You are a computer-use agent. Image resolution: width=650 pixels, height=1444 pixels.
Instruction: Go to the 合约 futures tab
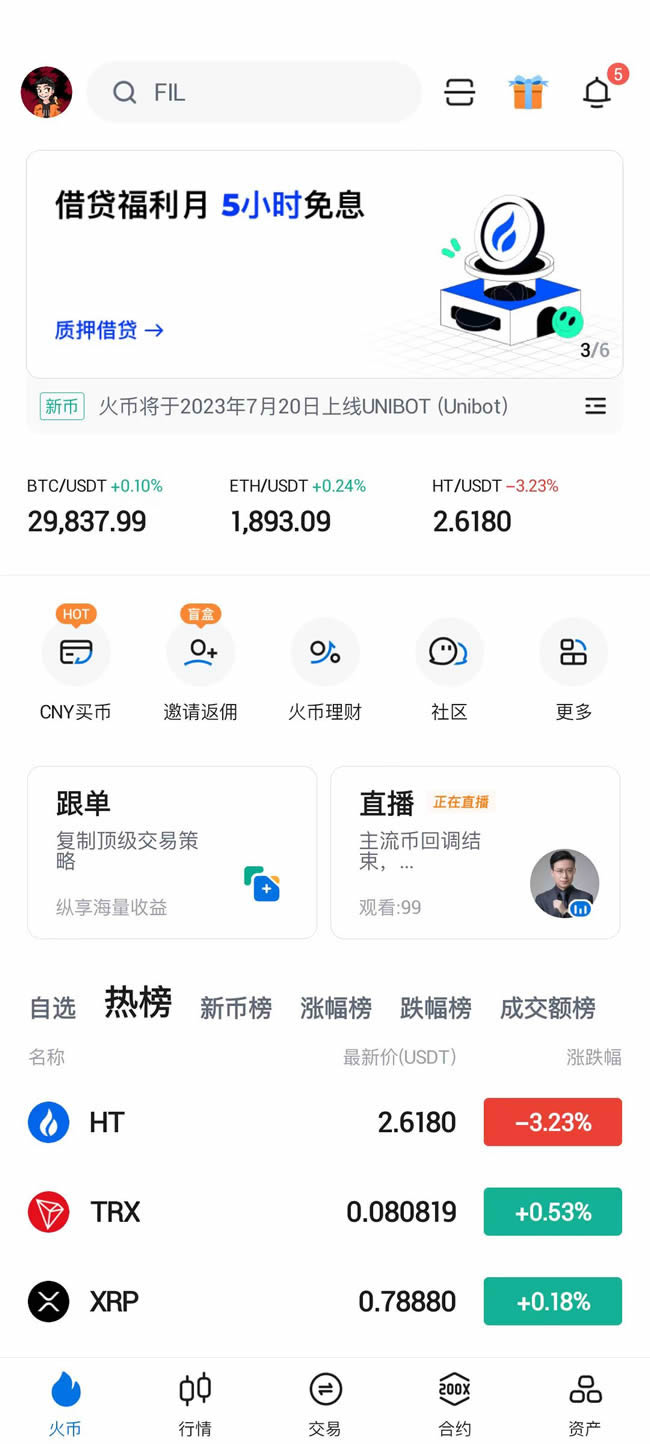pos(455,1402)
